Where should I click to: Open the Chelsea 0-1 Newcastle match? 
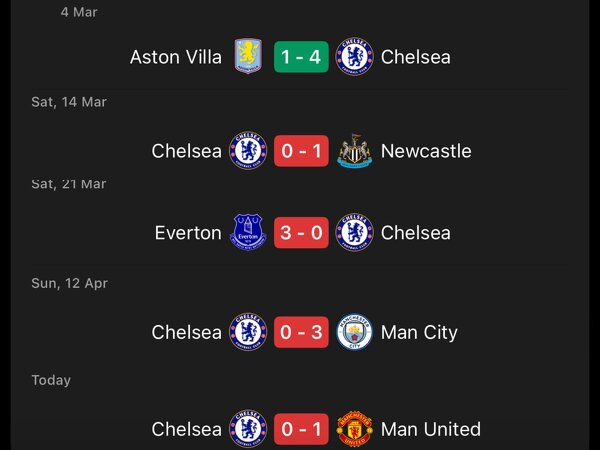(301, 151)
